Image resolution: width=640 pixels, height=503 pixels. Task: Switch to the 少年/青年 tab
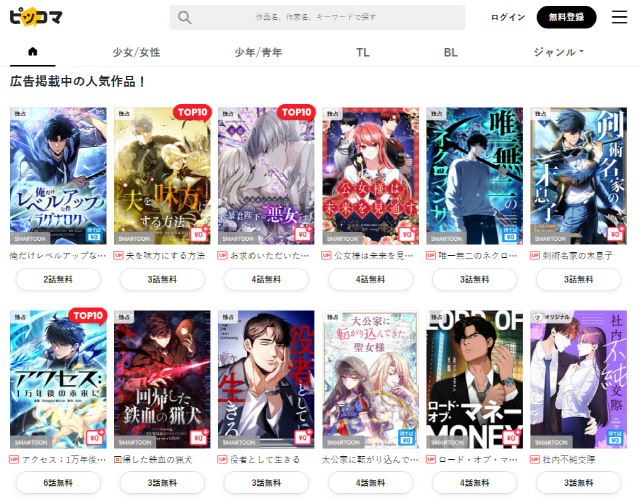click(258, 51)
